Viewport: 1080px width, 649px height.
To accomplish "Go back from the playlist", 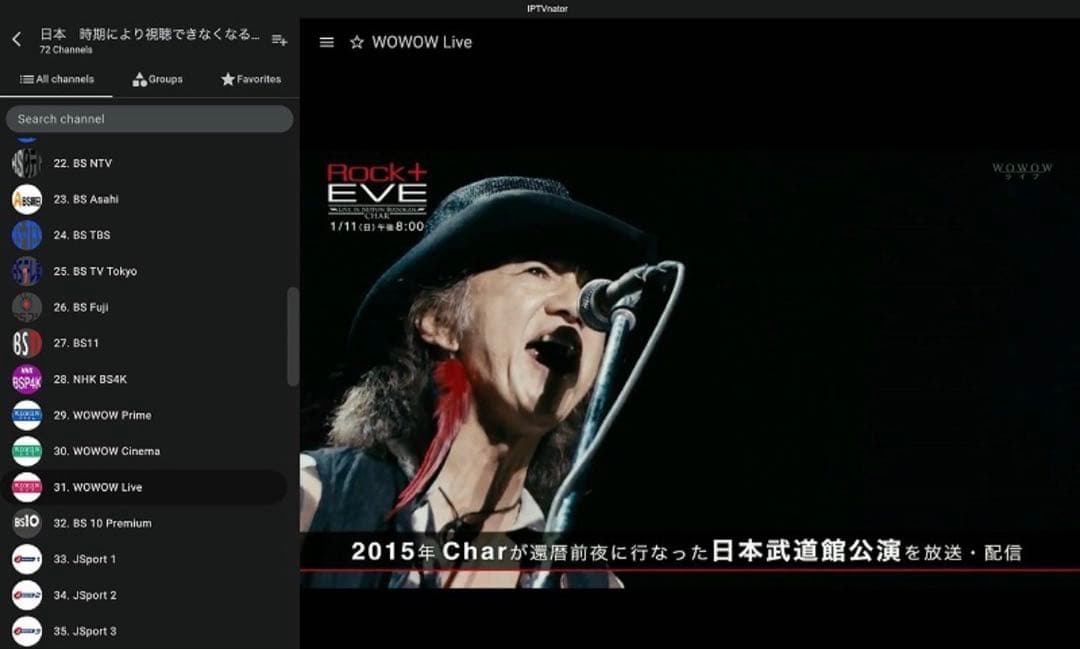I will (16, 40).
